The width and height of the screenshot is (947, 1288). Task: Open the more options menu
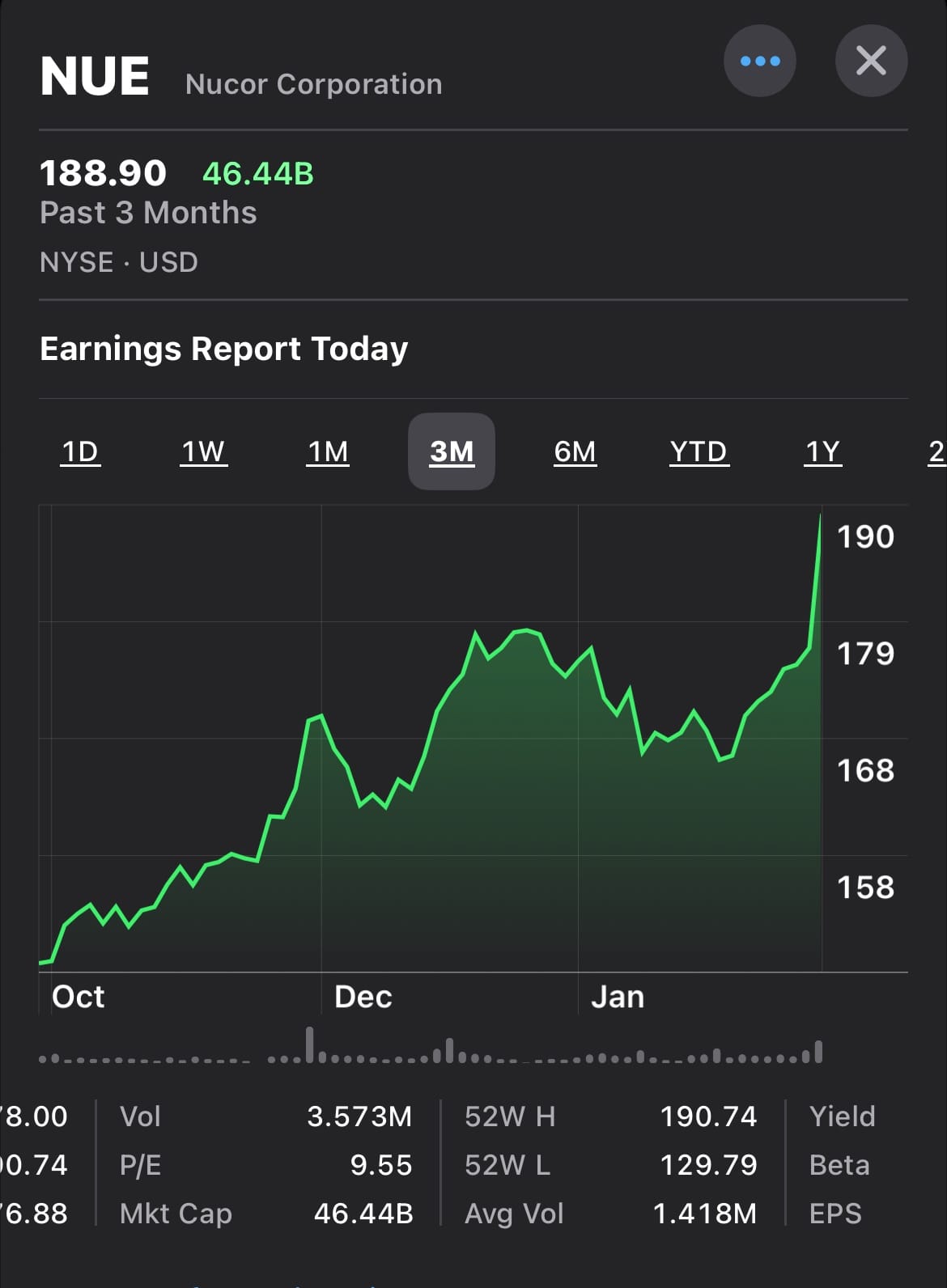(759, 61)
